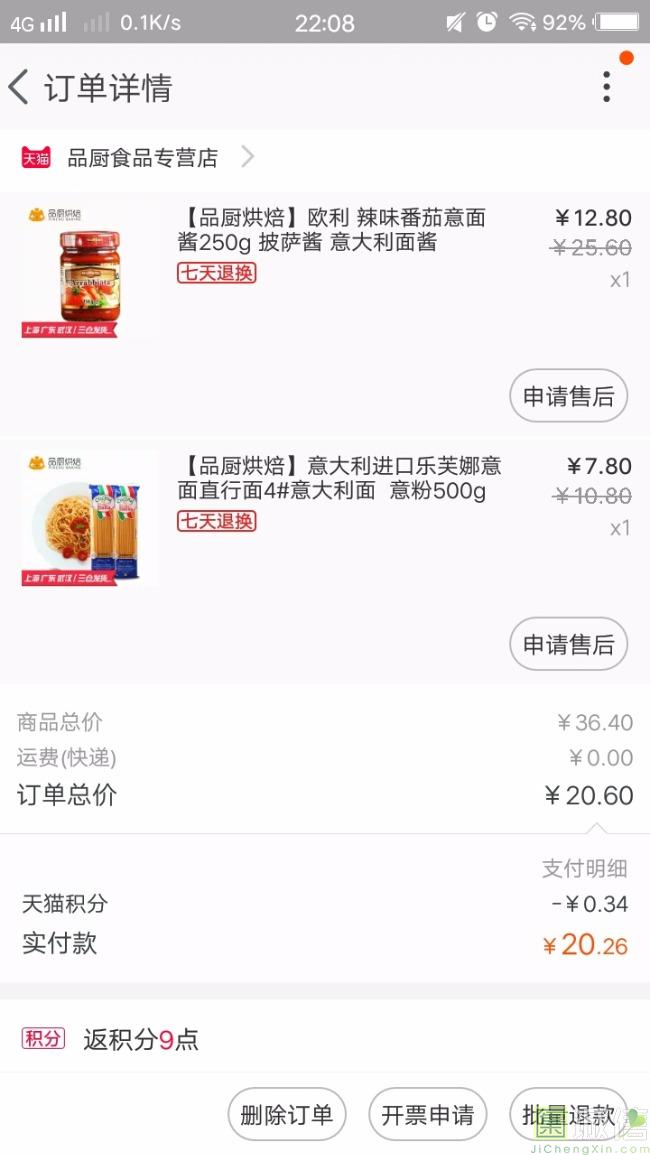The width and height of the screenshot is (650, 1155).
Task: Open the 乐芙娜意面直行面 product
Action: coord(338,478)
